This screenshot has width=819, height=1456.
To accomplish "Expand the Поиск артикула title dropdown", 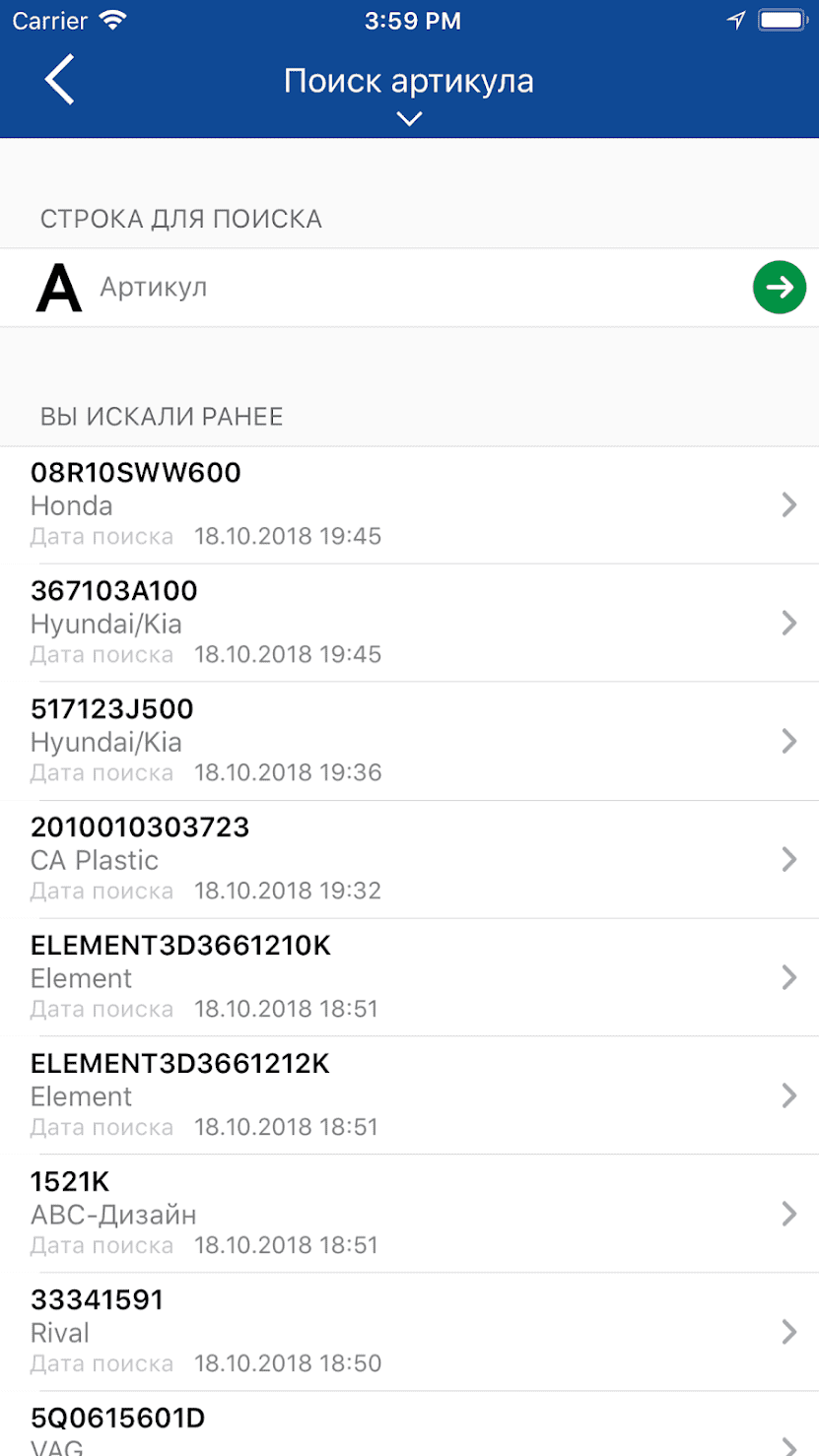I will 409,118.
